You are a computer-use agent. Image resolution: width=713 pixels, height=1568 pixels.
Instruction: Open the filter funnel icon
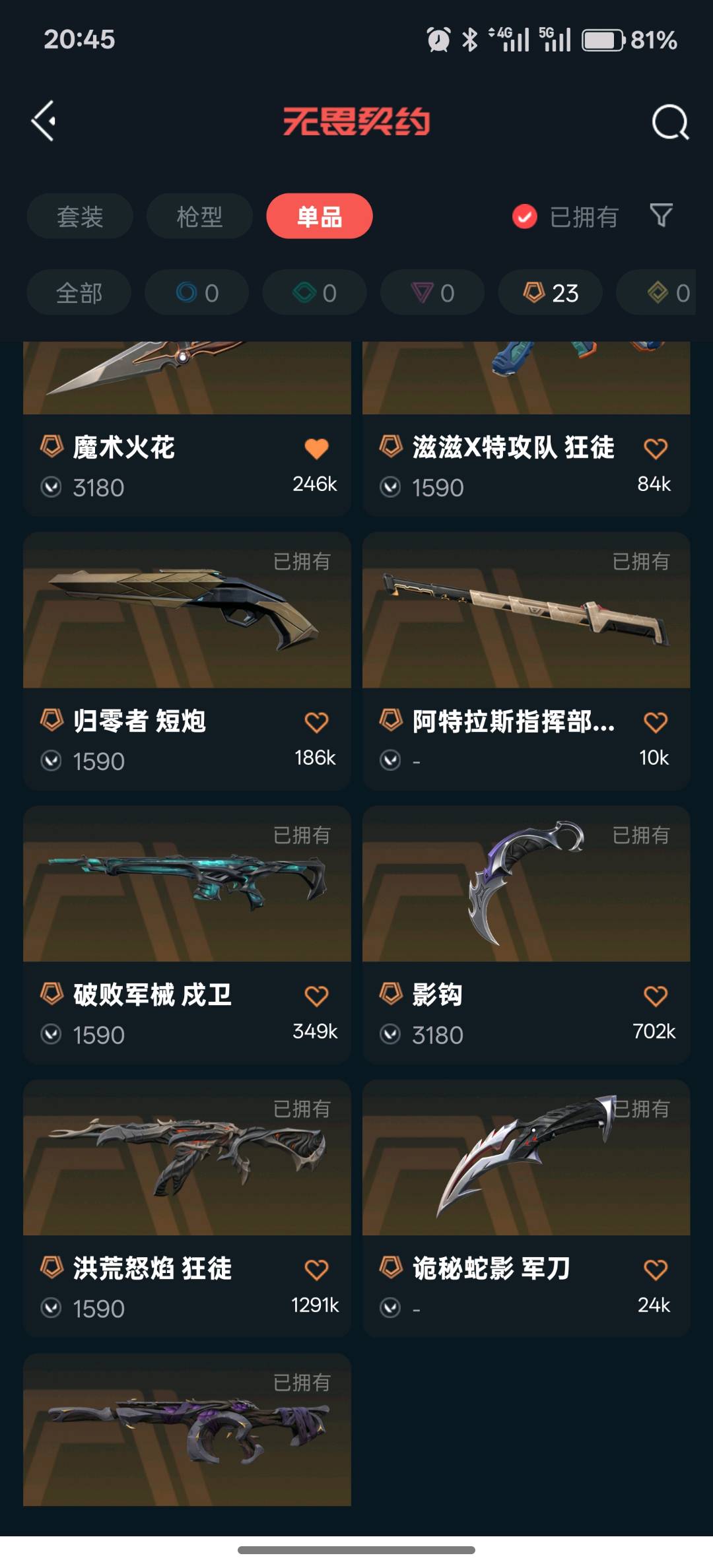click(x=661, y=216)
